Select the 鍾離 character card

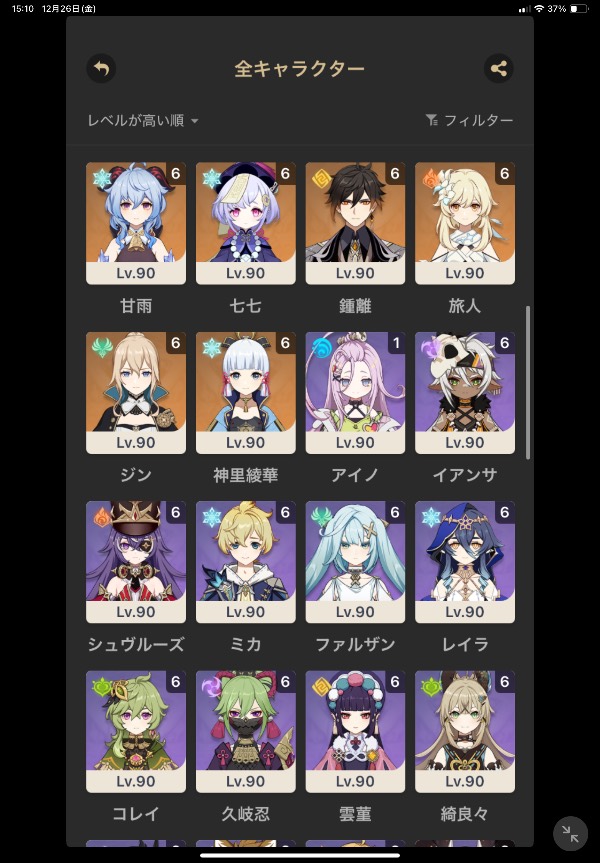click(355, 223)
